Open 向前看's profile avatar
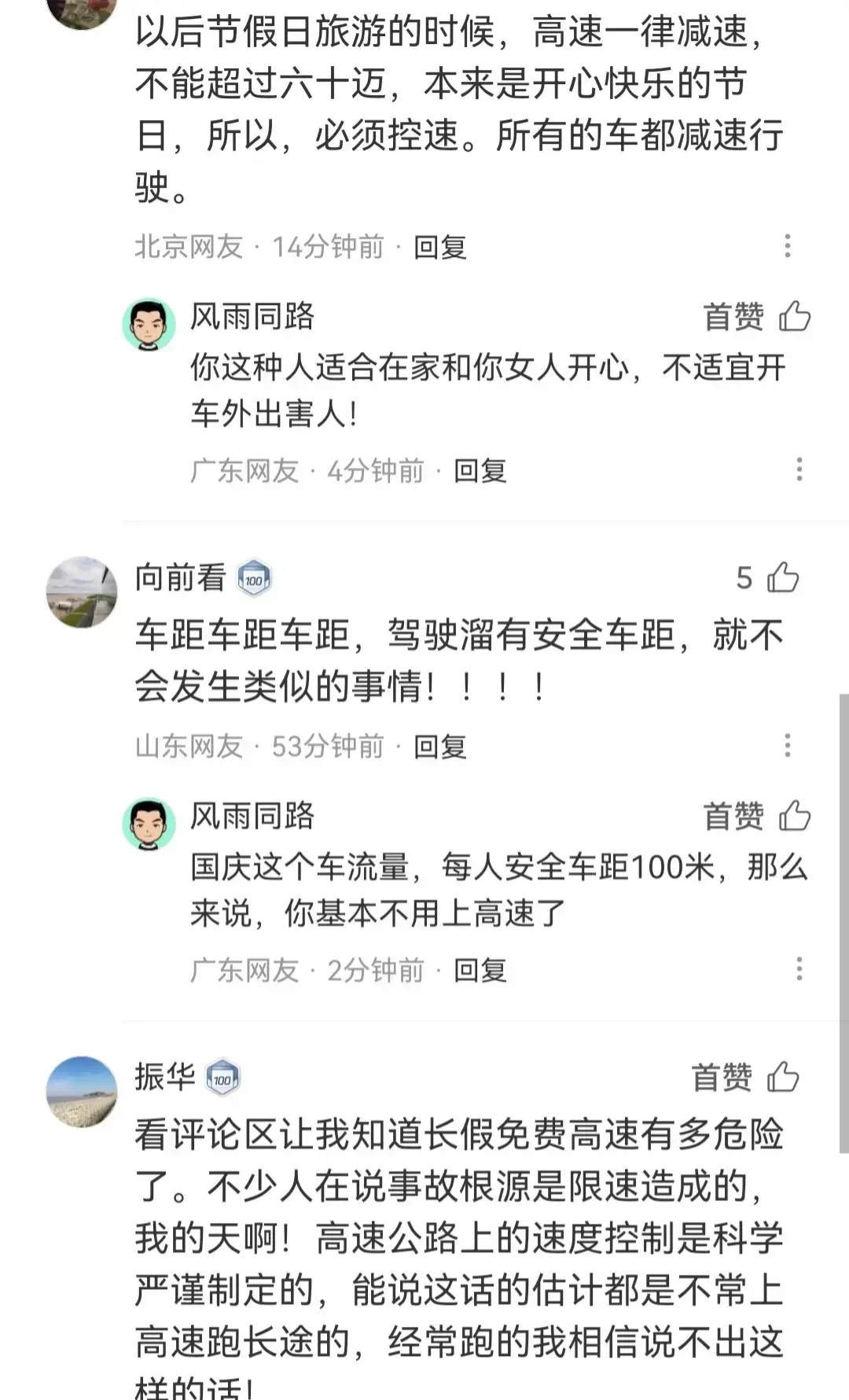Viewport: 849px width, 1400px height. click(82, 592)
